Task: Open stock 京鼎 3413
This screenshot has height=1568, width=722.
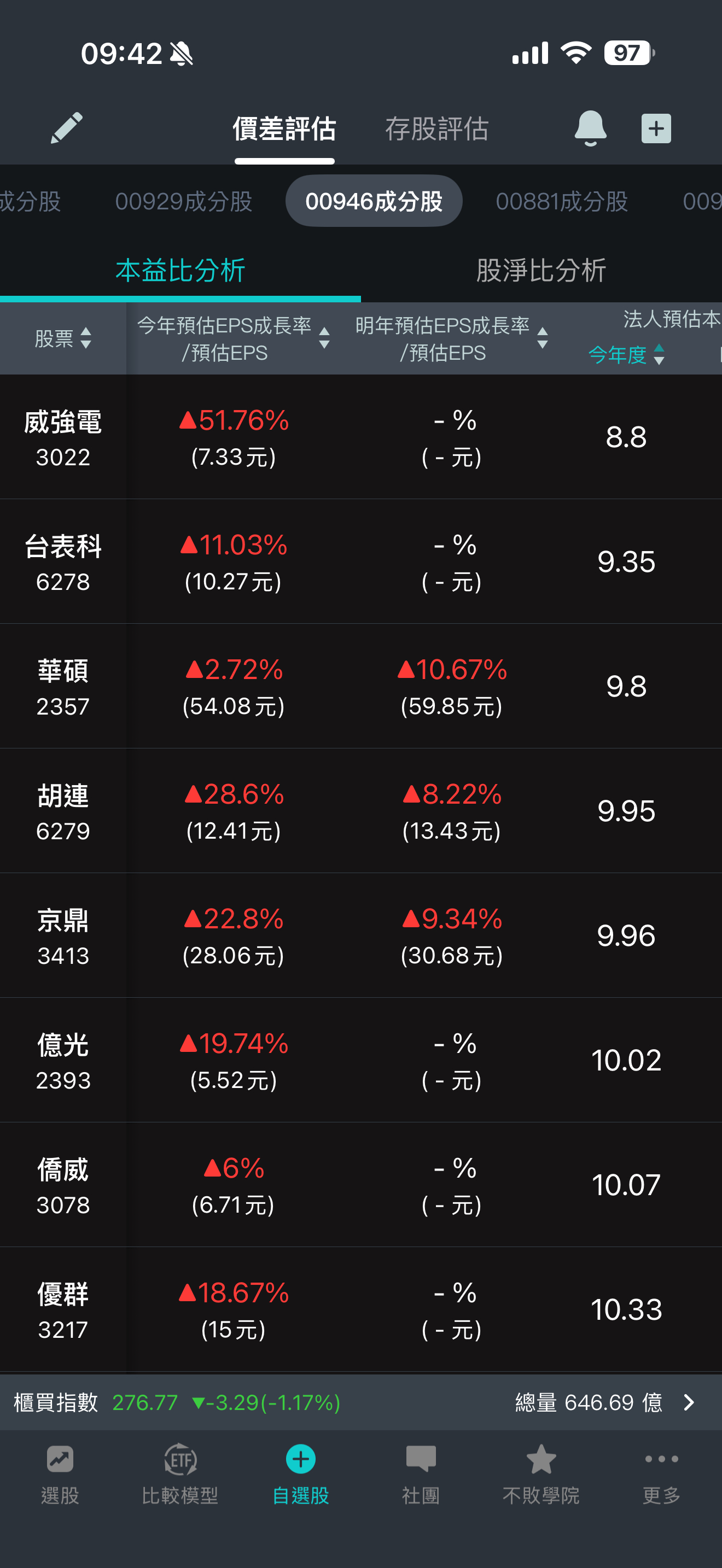Action: click(x=63, y=935)
